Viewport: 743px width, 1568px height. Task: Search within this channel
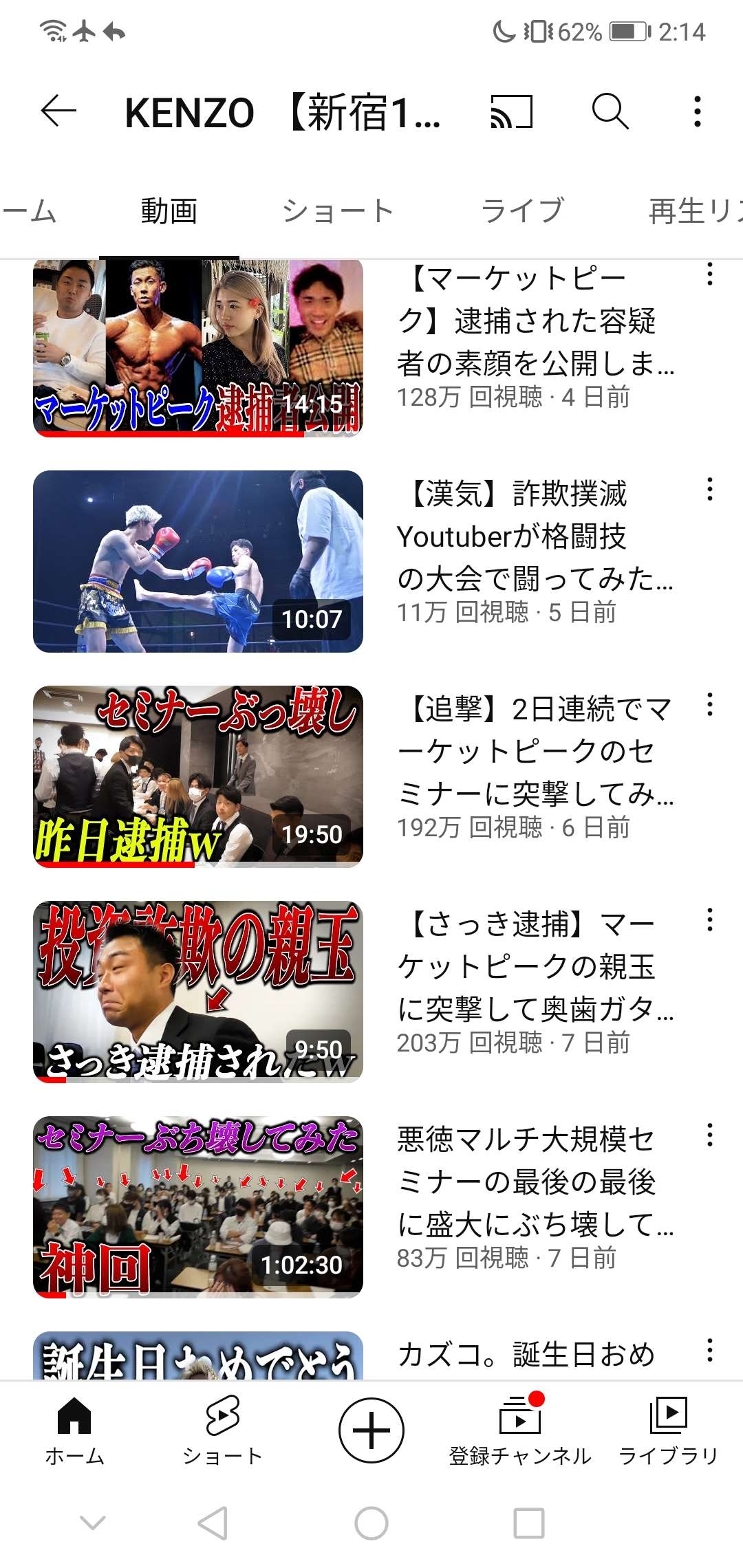610,111
